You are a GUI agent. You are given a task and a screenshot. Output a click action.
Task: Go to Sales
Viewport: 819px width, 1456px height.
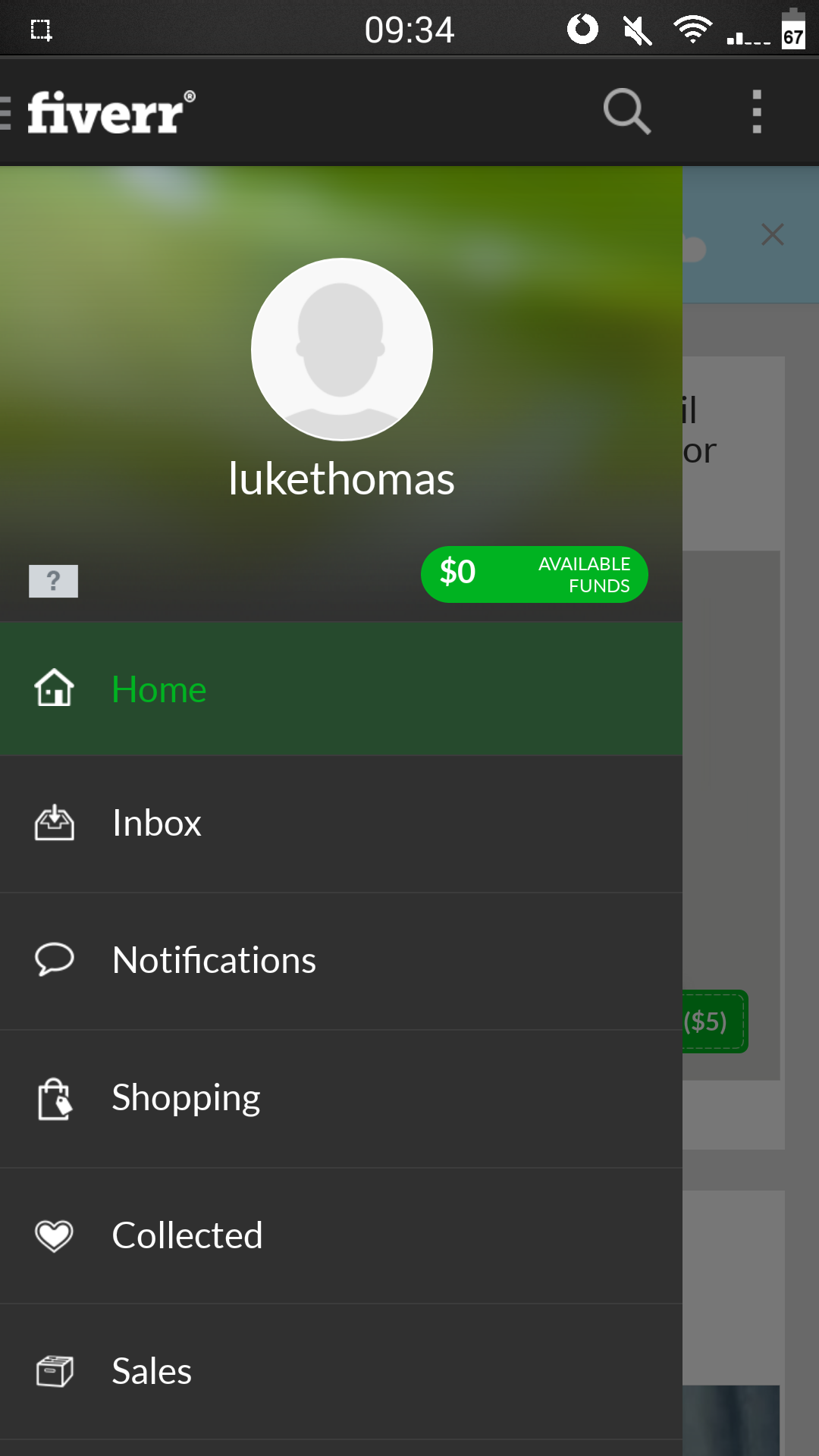(x=341, y=1371)
